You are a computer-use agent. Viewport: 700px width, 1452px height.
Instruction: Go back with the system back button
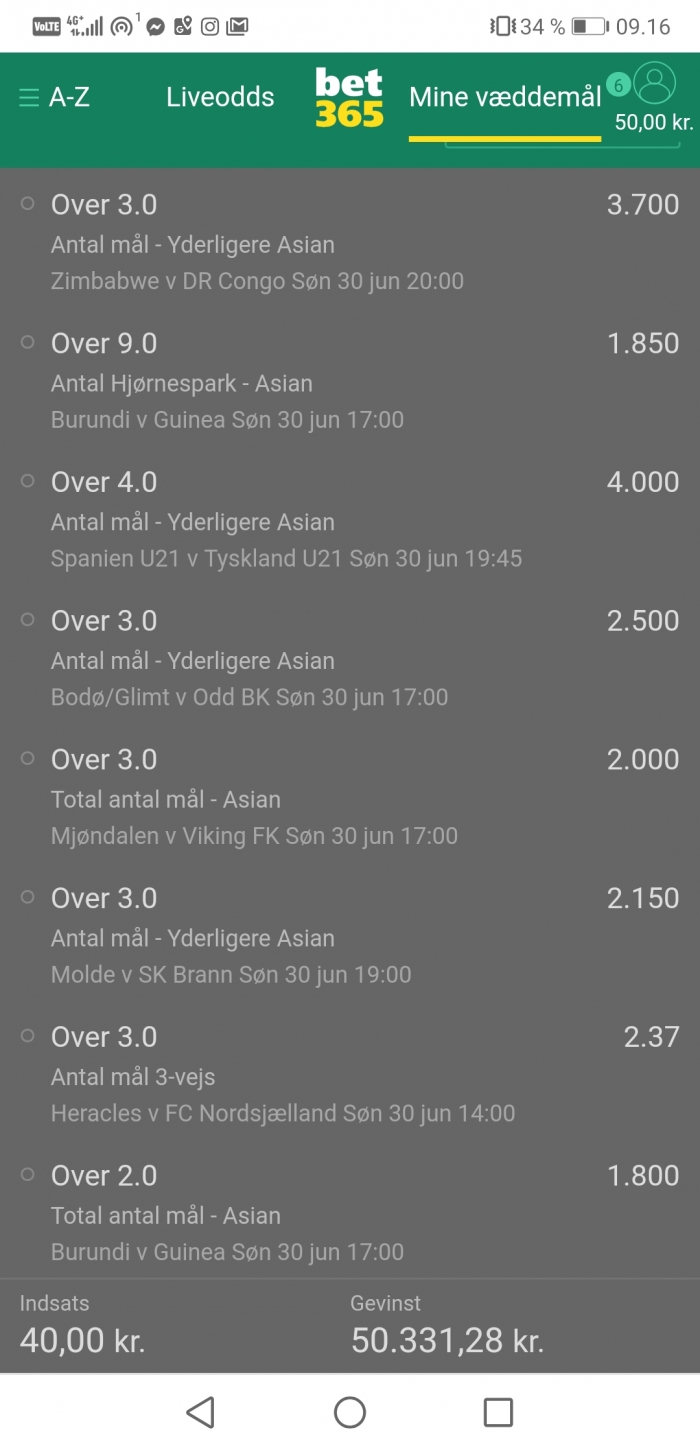(x=200, y=1412)
